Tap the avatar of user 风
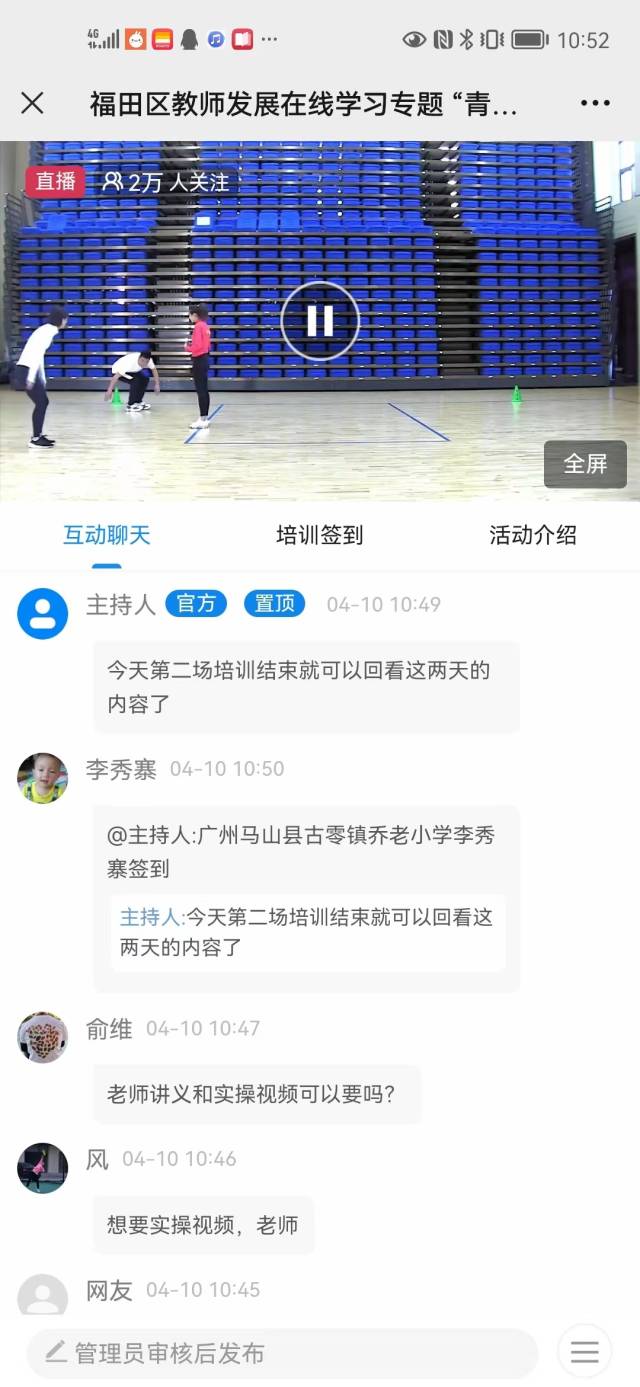This screenshot has height=1387, width=640. (x=43, y=1167)
